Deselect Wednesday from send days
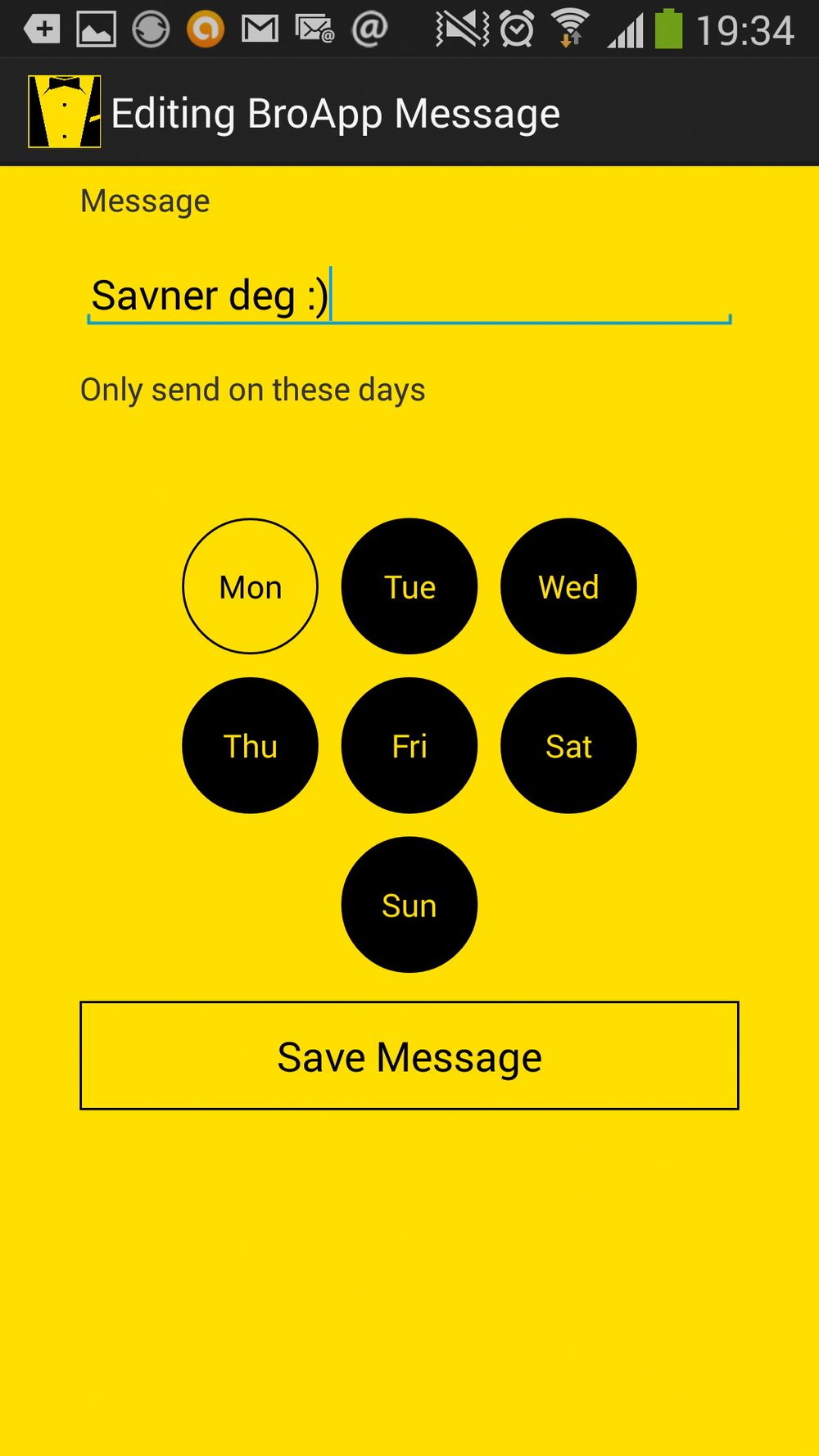The height and width of the screenshot is (1456, 819). [568, 586]
